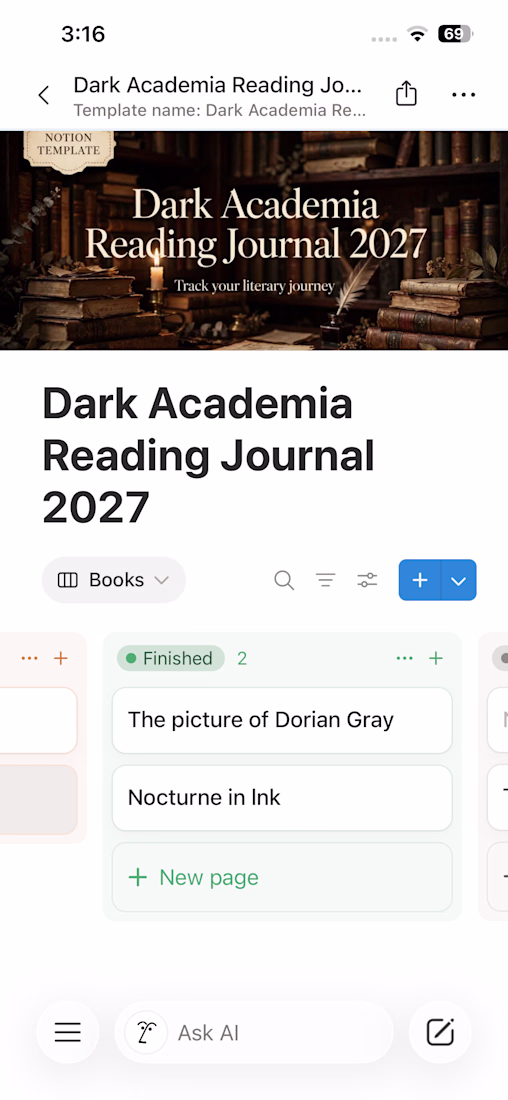Viewport: 508px width, 1100px height.
Task: Open the Books view dropdown
Action: (114, 580)
